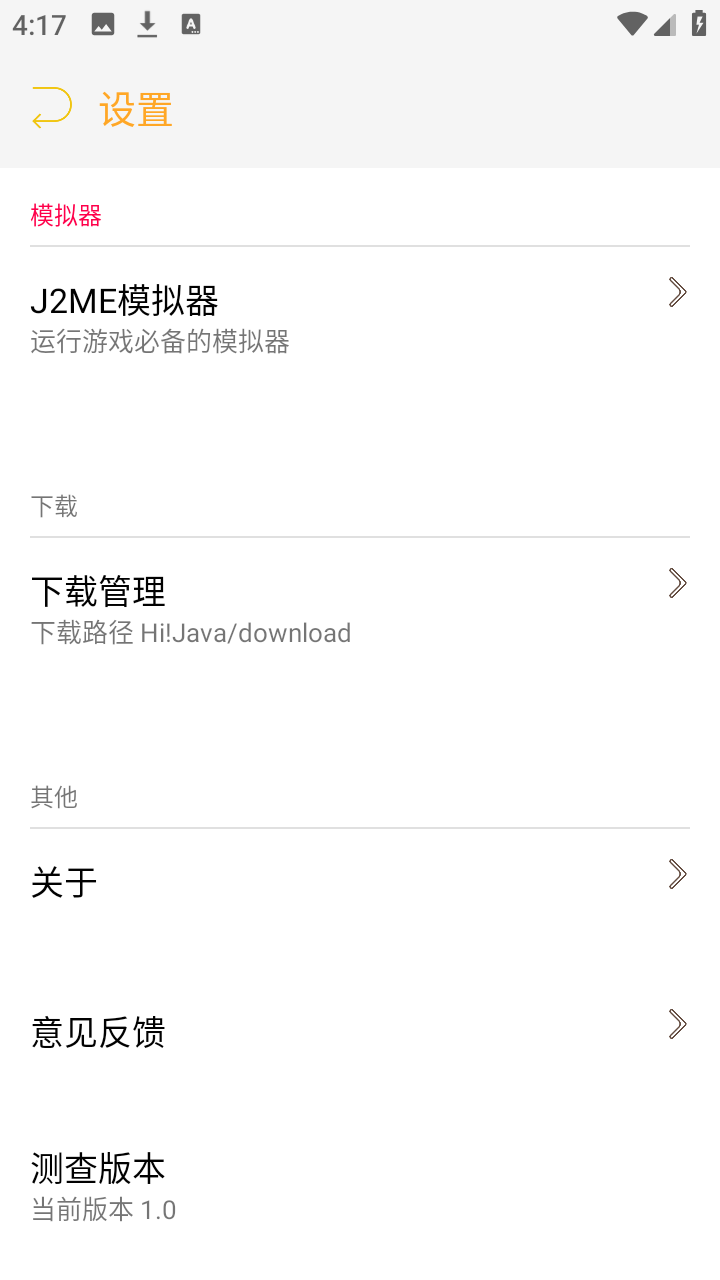Click the chevron next to 下载管理
This screenshot has width=720, height=1280.
point(678,583)
